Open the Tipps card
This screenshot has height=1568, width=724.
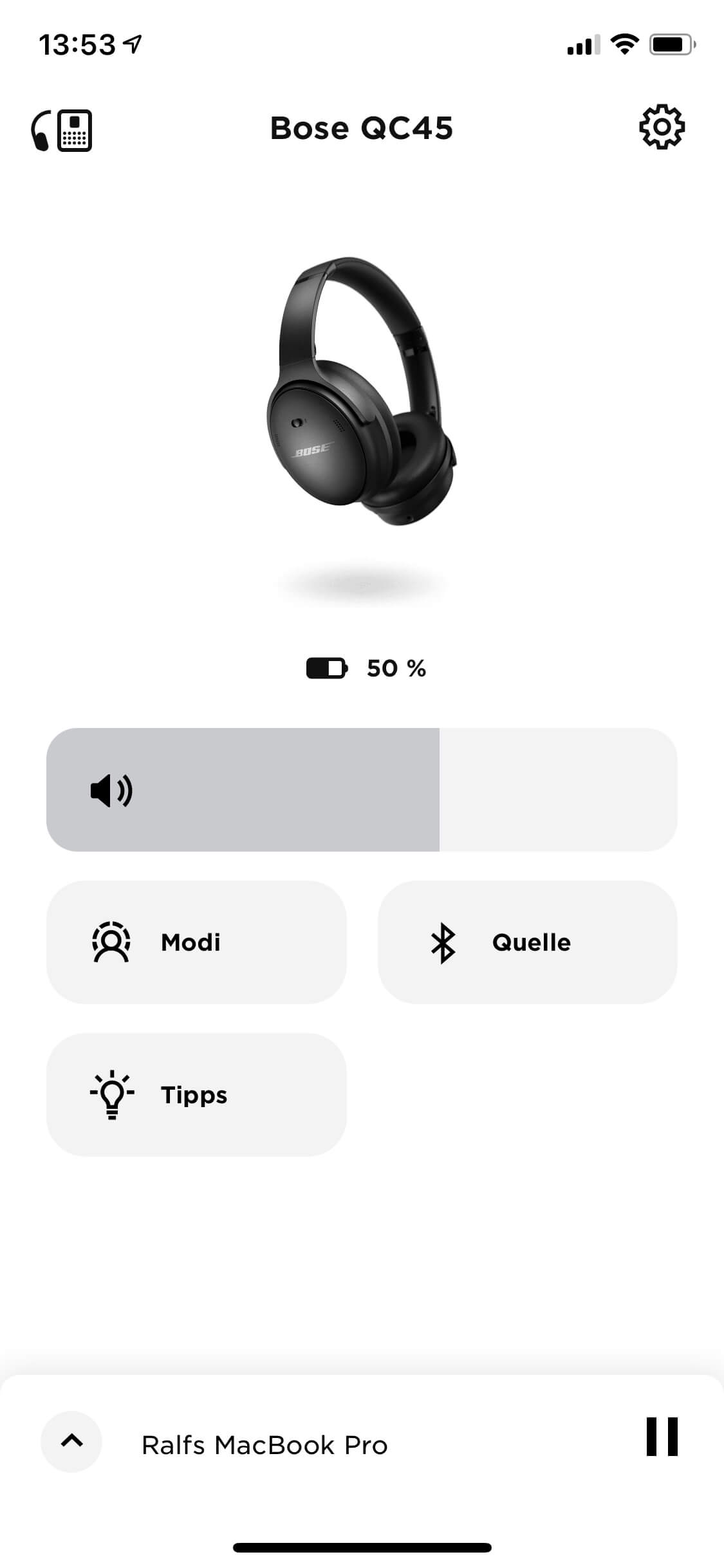pyautogui.click(x=196, y=1095)
